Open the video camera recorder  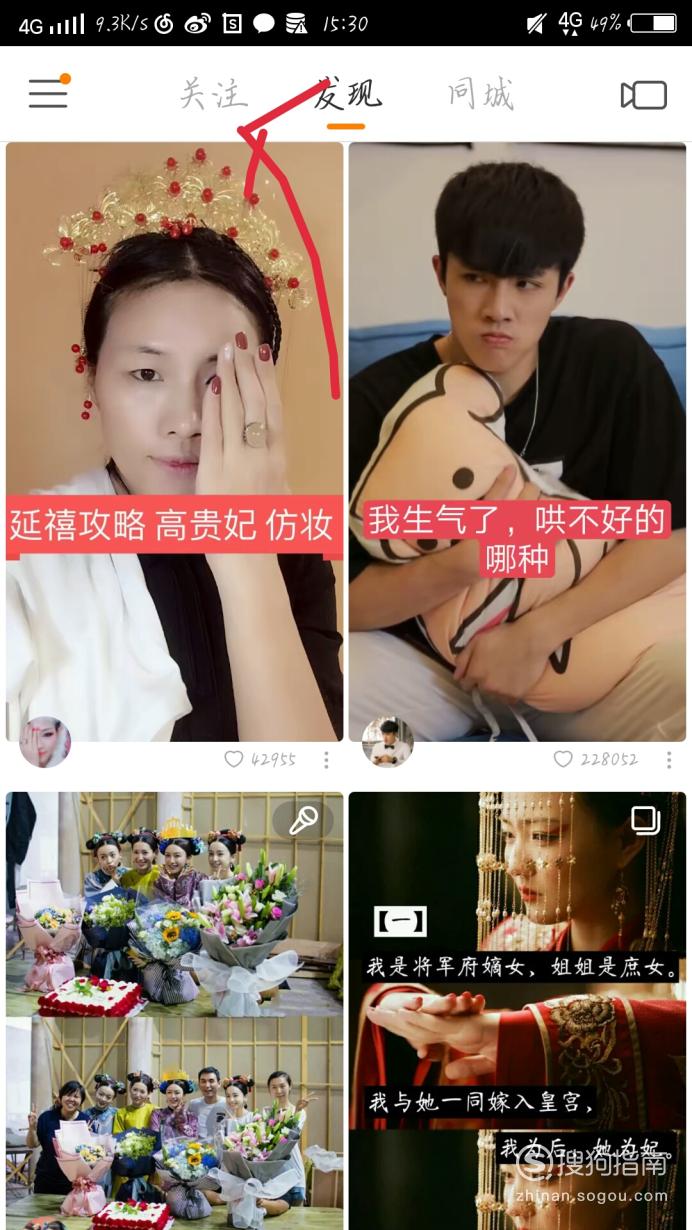[643, 95]
